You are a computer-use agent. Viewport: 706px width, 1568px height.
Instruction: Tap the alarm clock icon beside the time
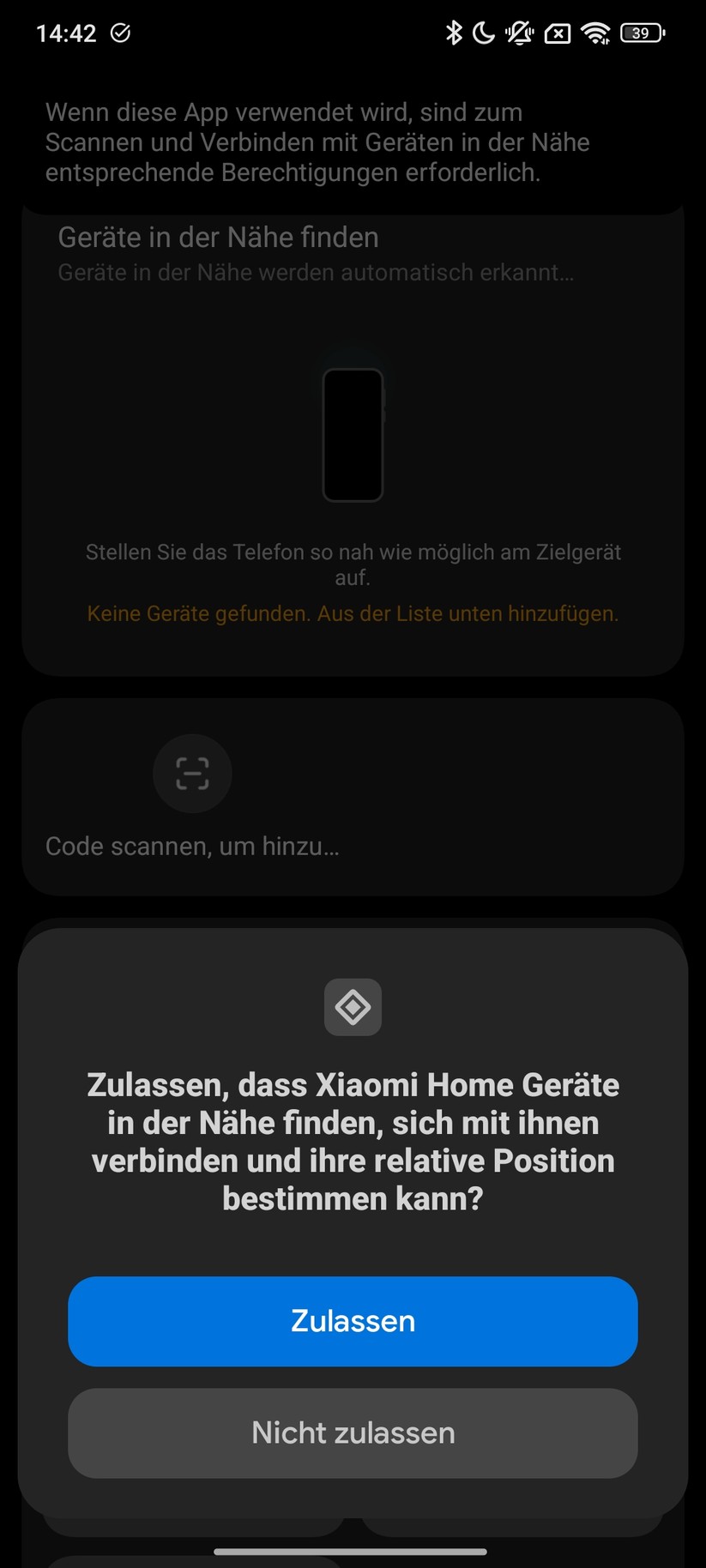pos(120,33)
